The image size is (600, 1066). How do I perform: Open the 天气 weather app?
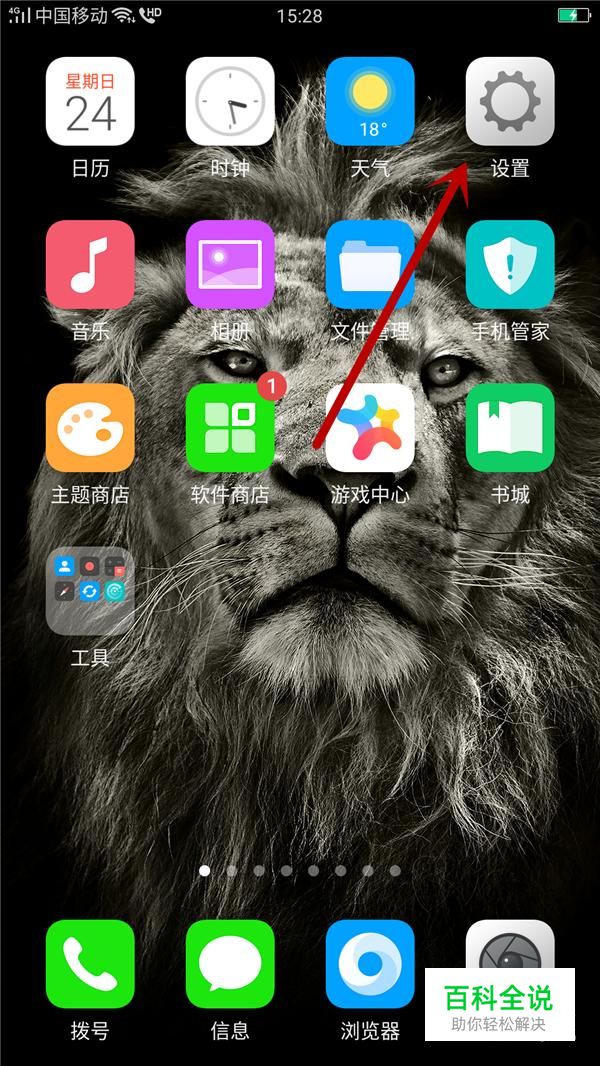point(370,102)
